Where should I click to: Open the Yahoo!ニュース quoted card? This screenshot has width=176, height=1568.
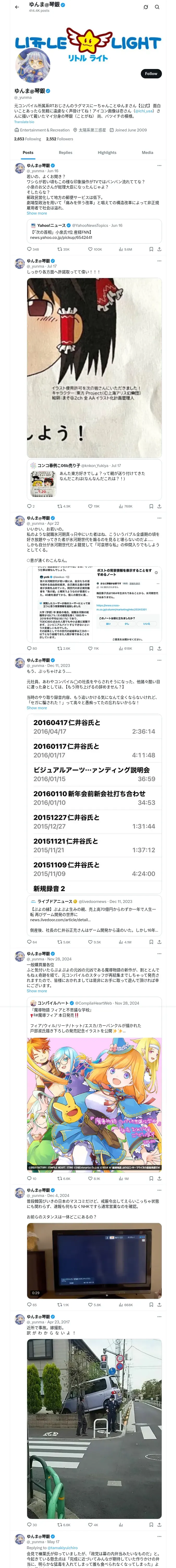[x=94, y=231]
